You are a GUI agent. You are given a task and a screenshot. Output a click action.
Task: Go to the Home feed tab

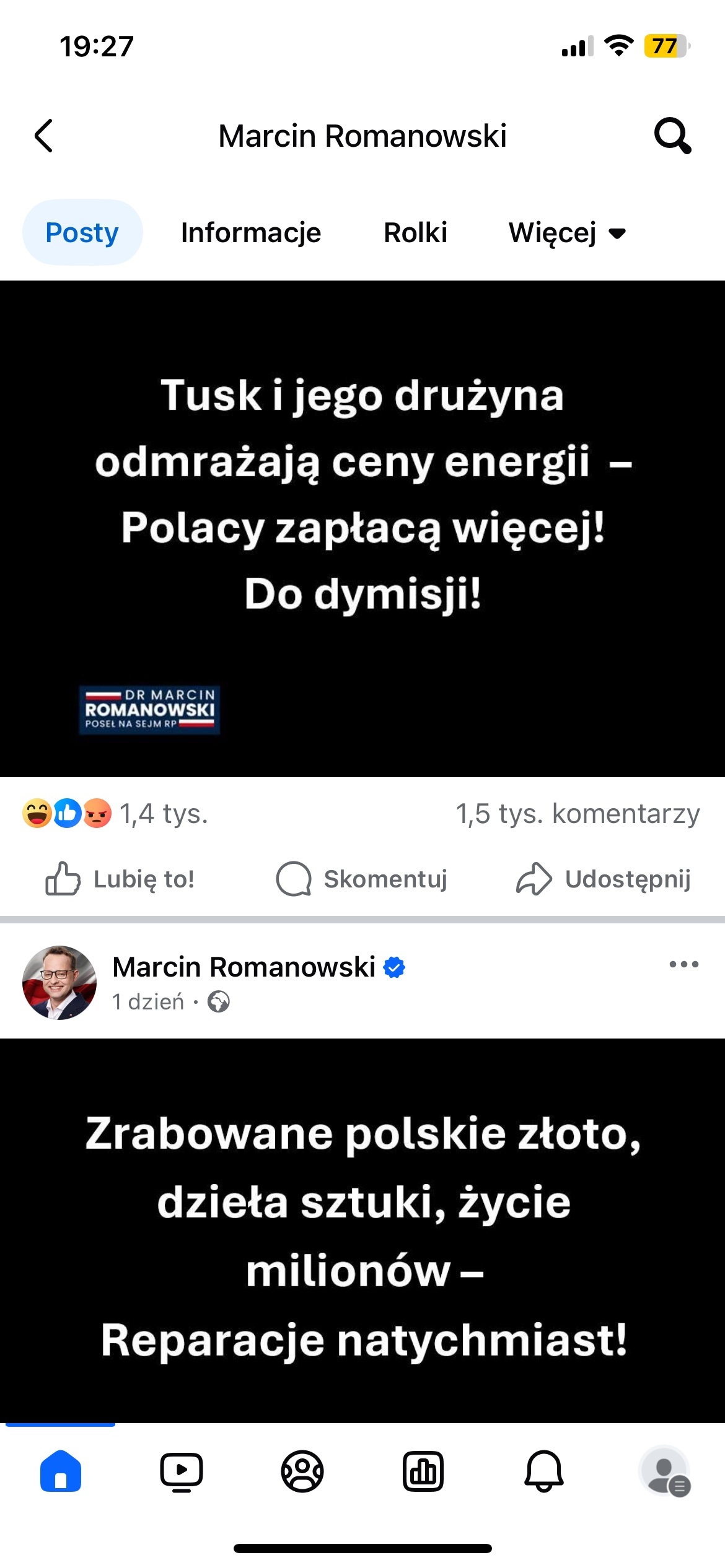61,1471
